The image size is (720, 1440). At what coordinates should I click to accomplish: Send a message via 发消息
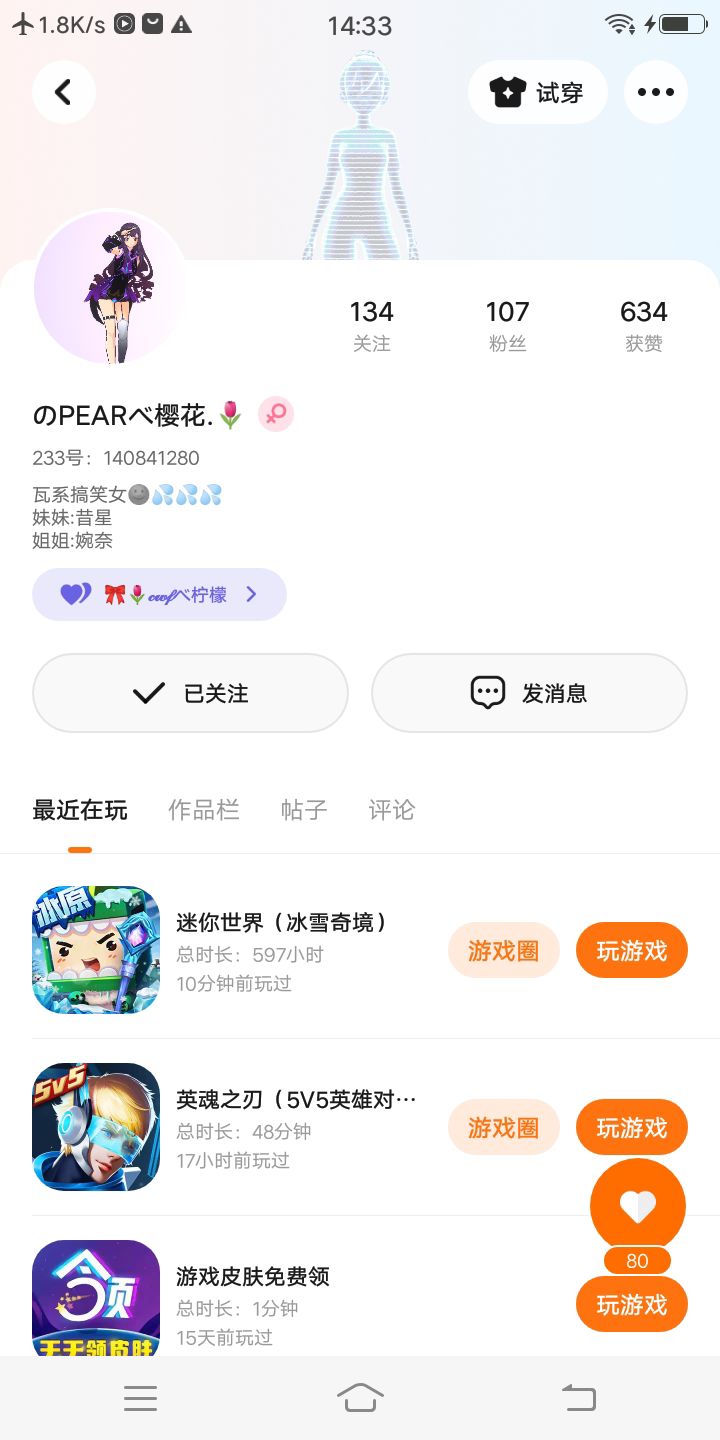(529, 693)
